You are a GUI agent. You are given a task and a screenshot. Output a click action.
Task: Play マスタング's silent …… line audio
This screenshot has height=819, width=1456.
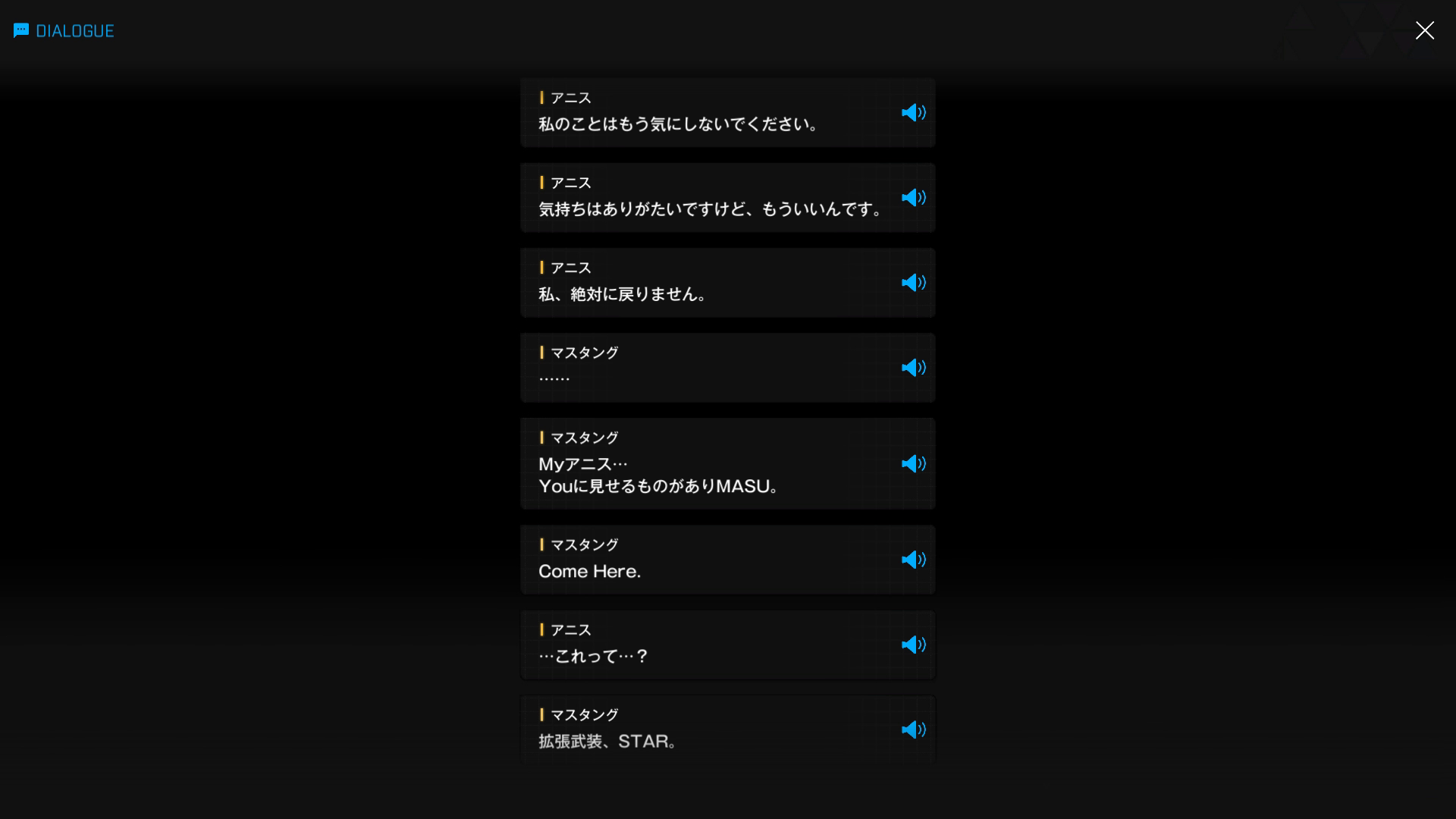(914, 367)
